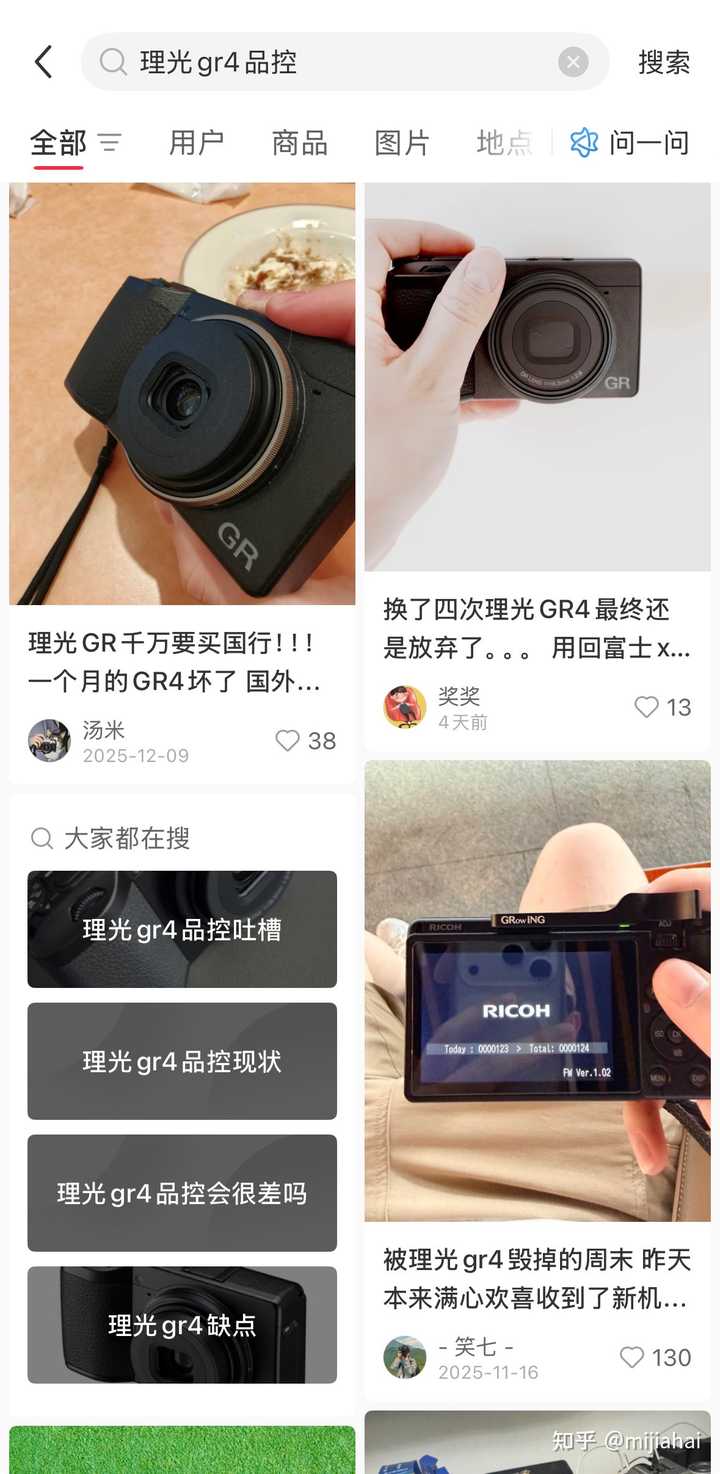The image size is (720, 1474).
Task: Tap the search field containing 理光gr4品控
Action: 330,62
